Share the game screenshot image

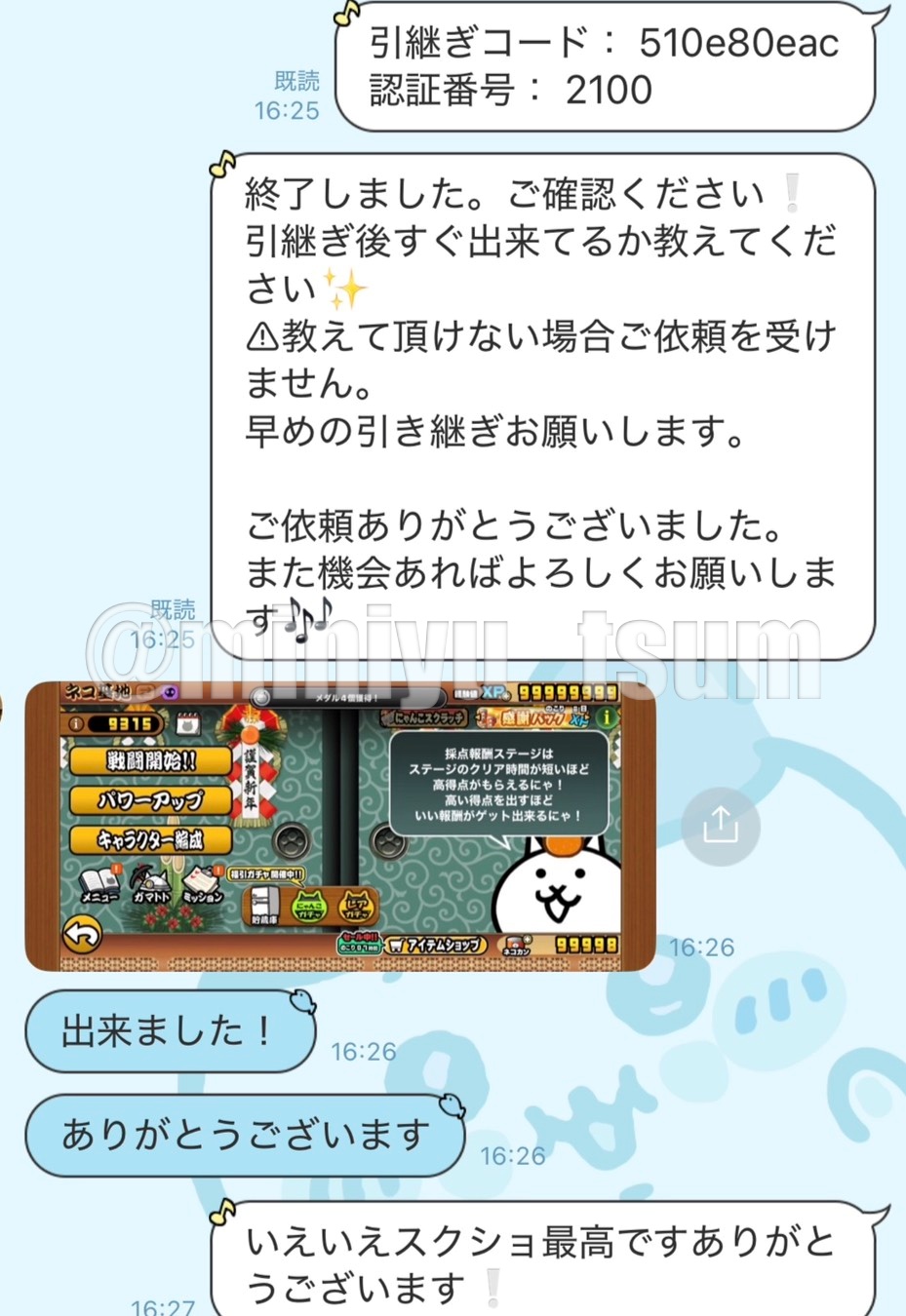[720, 826]
